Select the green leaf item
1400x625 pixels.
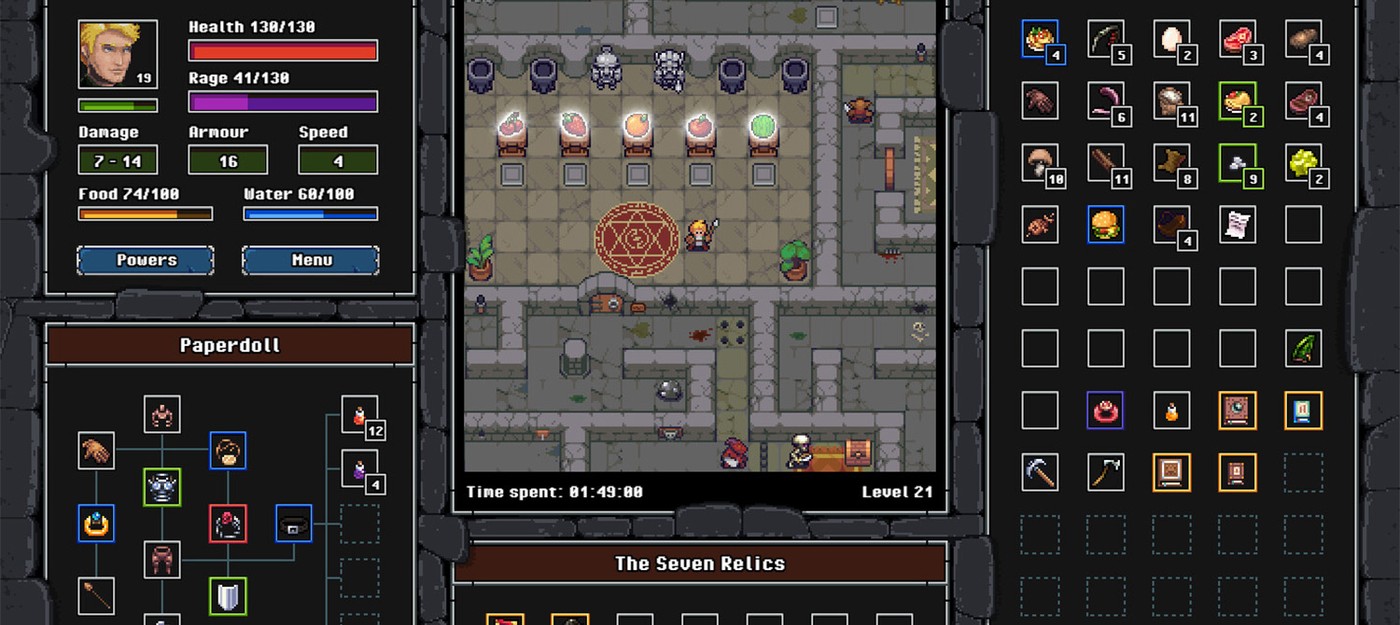(1303, 348)
